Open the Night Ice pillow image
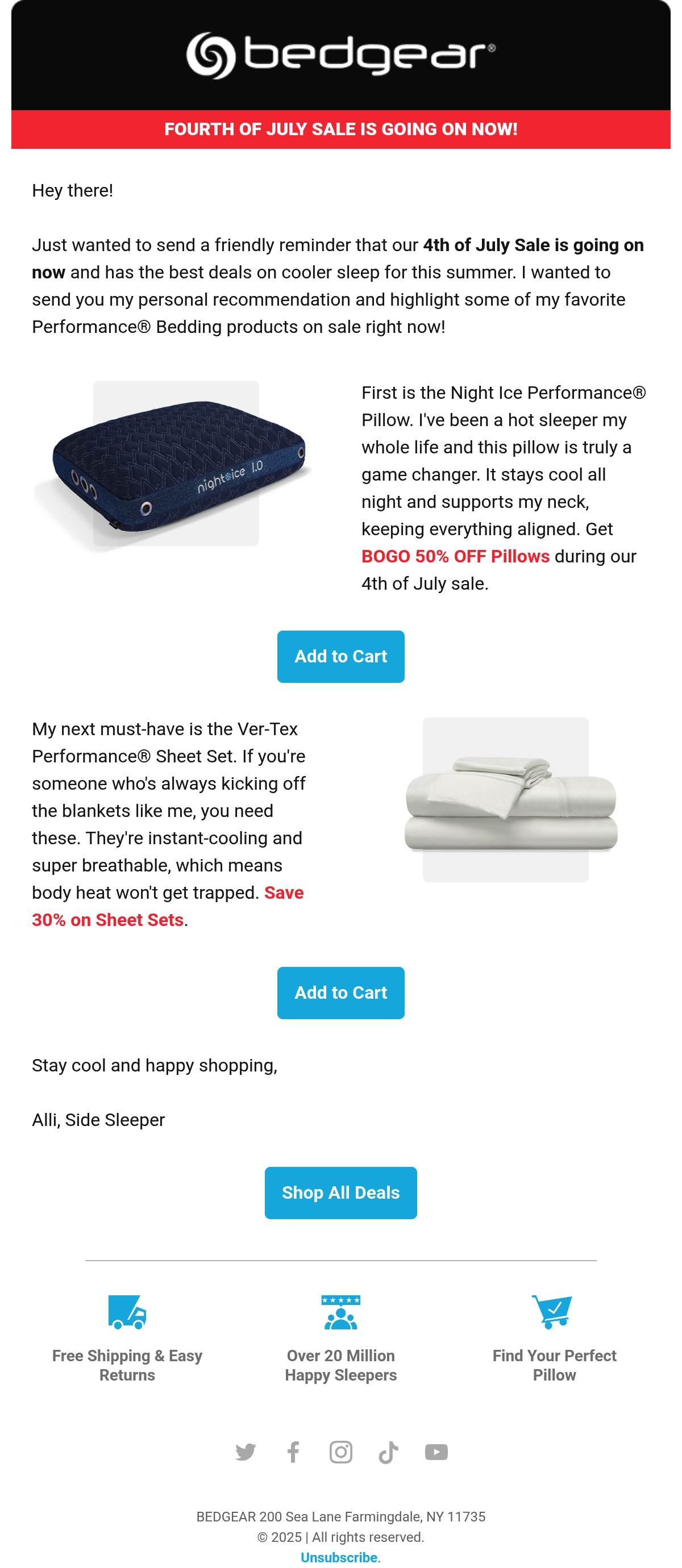Screen dimensions: 682x1568 pyautogui.click(x=175, y=466)
